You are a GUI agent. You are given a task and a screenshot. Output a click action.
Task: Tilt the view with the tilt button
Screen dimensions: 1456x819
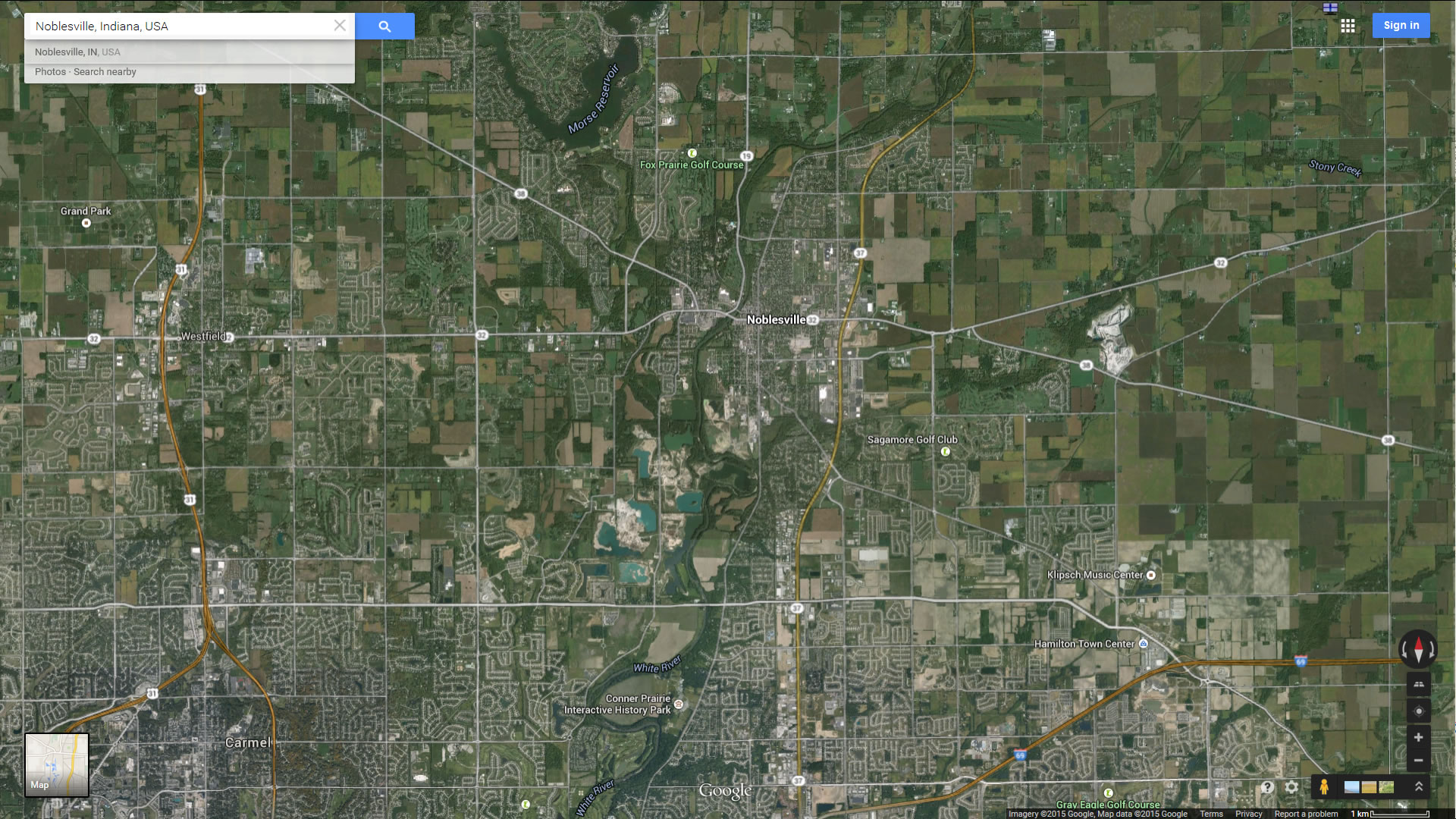(1418, 684)
